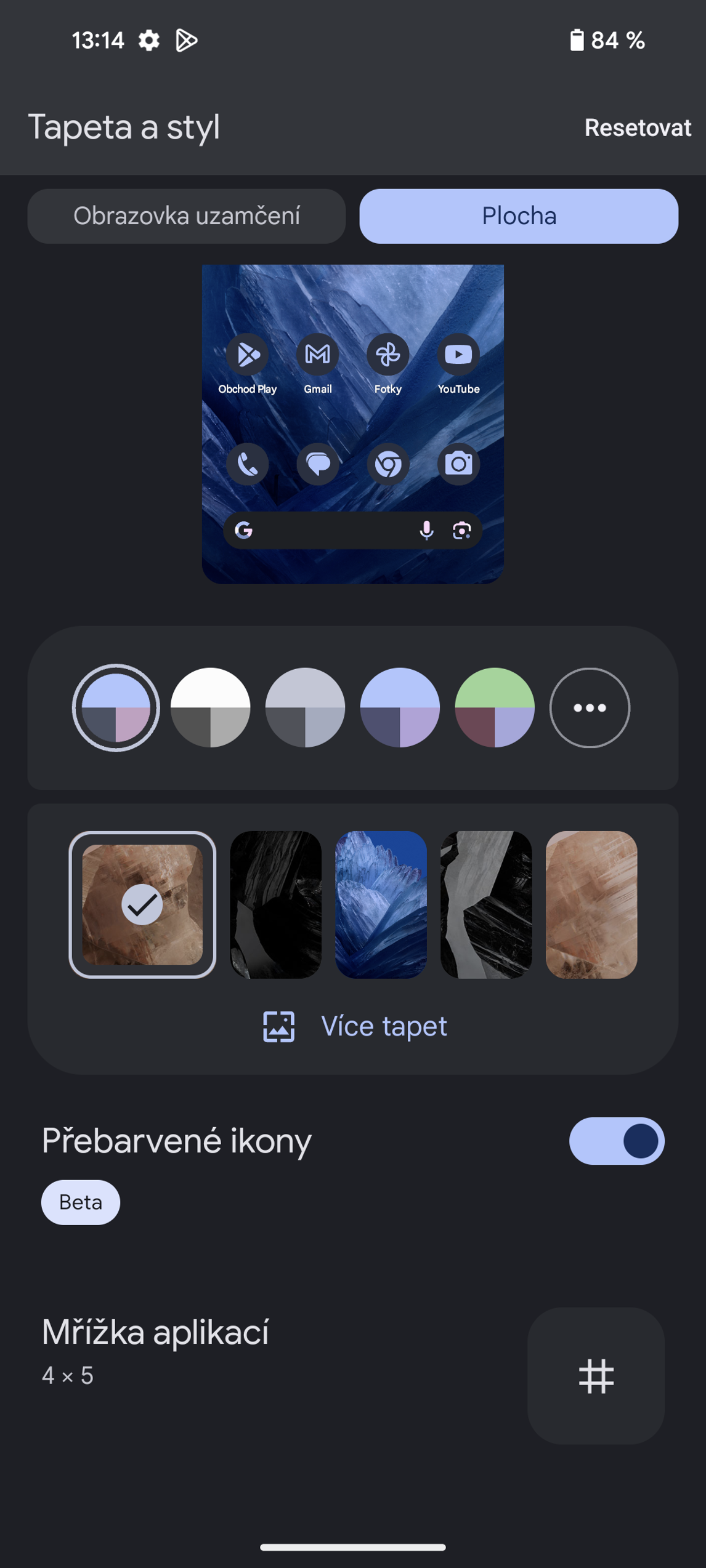Select the gray and black rock wallpaper
The width and height of the screenshot is (706, 1568).
point(486,904)
